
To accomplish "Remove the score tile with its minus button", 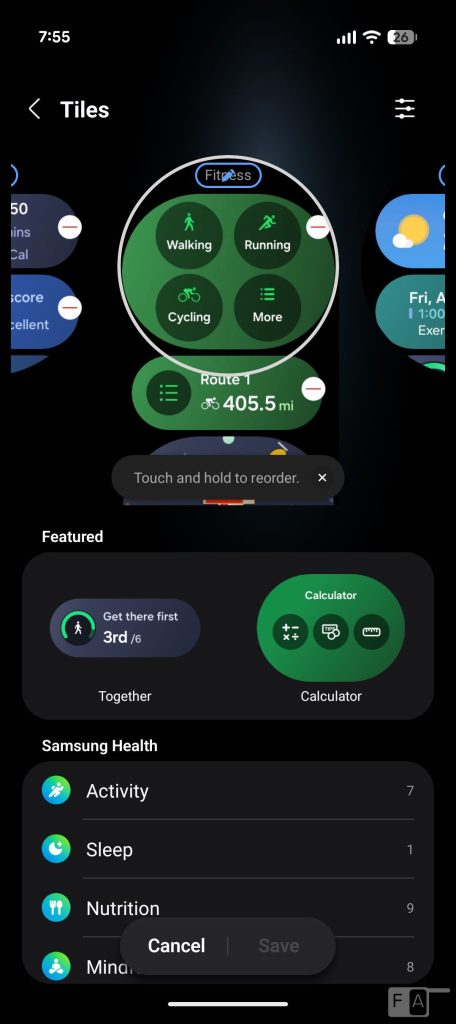I will (x=70, y=308).
